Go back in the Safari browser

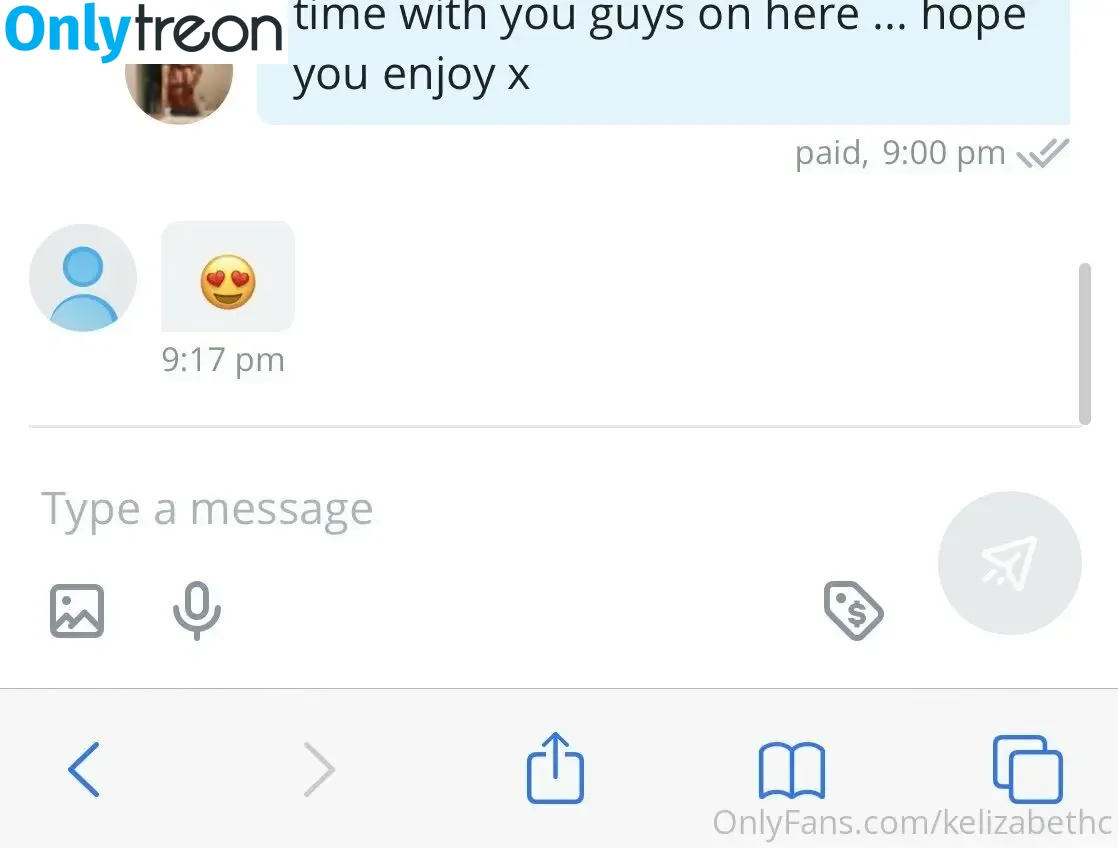pyautogui.click(x=84, y=769)
